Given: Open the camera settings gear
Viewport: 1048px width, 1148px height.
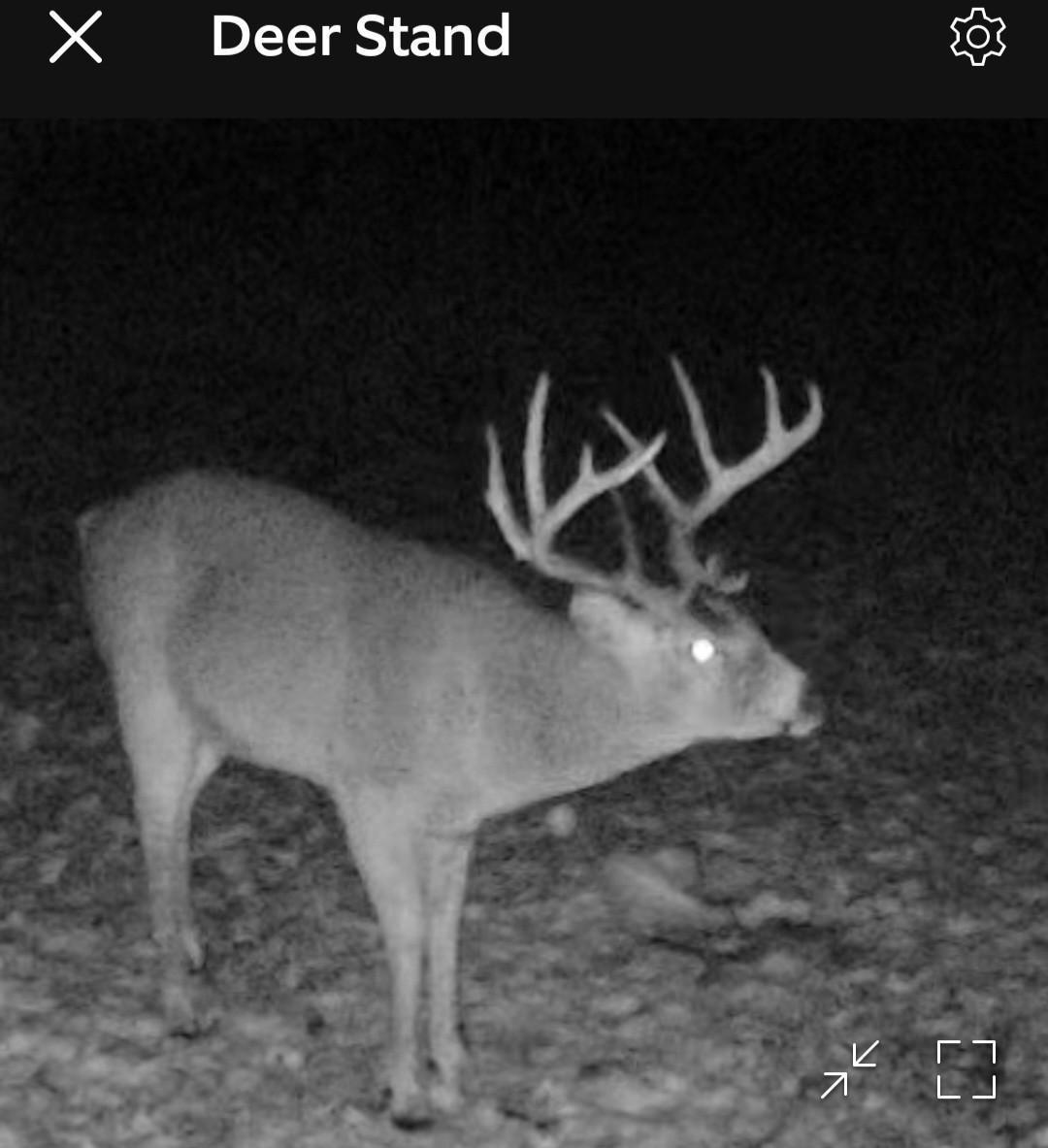Looking at the screenshot, I should (977, 37).
